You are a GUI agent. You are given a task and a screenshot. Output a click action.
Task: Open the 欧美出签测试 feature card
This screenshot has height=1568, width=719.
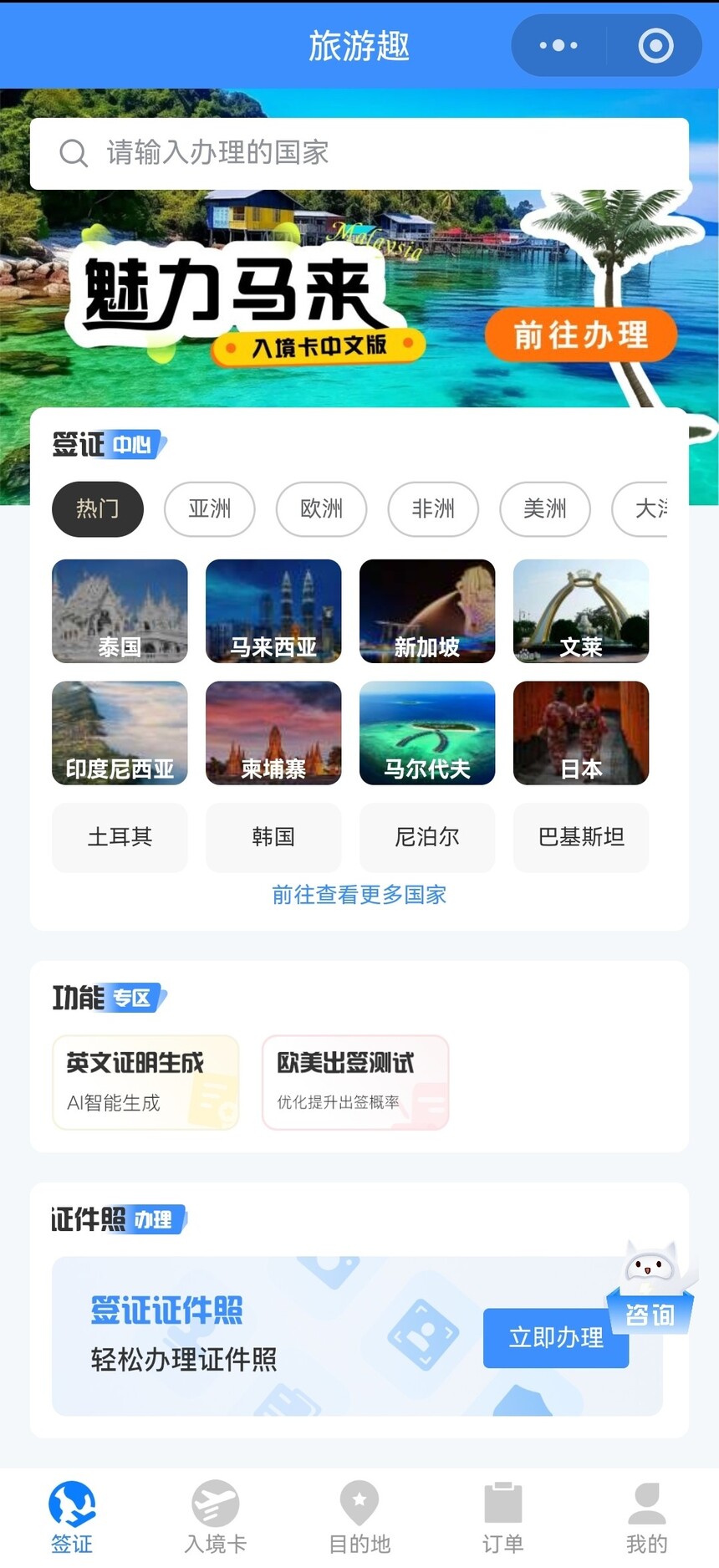[355, 1082]
